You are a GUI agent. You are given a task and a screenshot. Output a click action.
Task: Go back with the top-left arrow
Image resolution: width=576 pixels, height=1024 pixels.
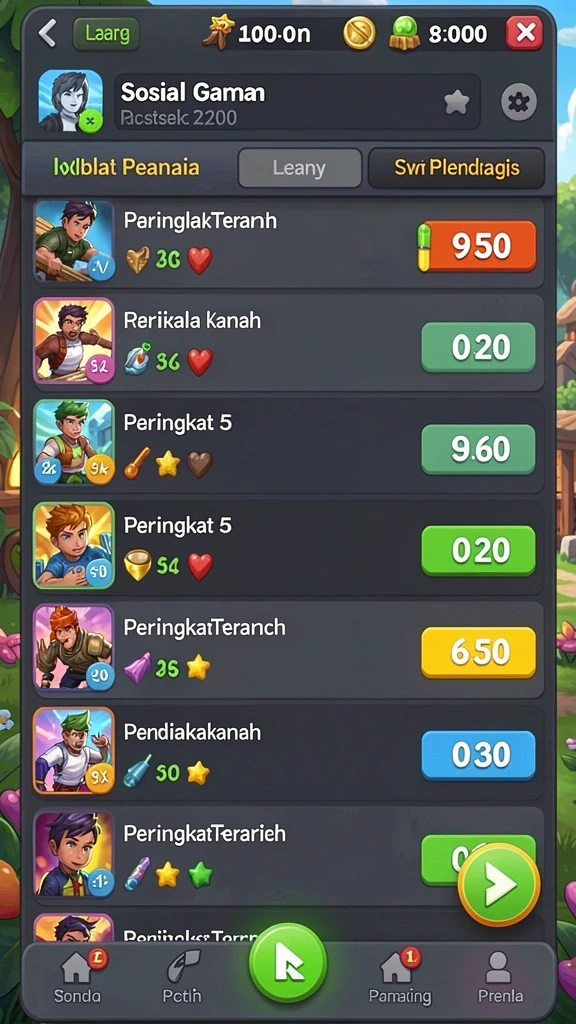pos(47,33)
